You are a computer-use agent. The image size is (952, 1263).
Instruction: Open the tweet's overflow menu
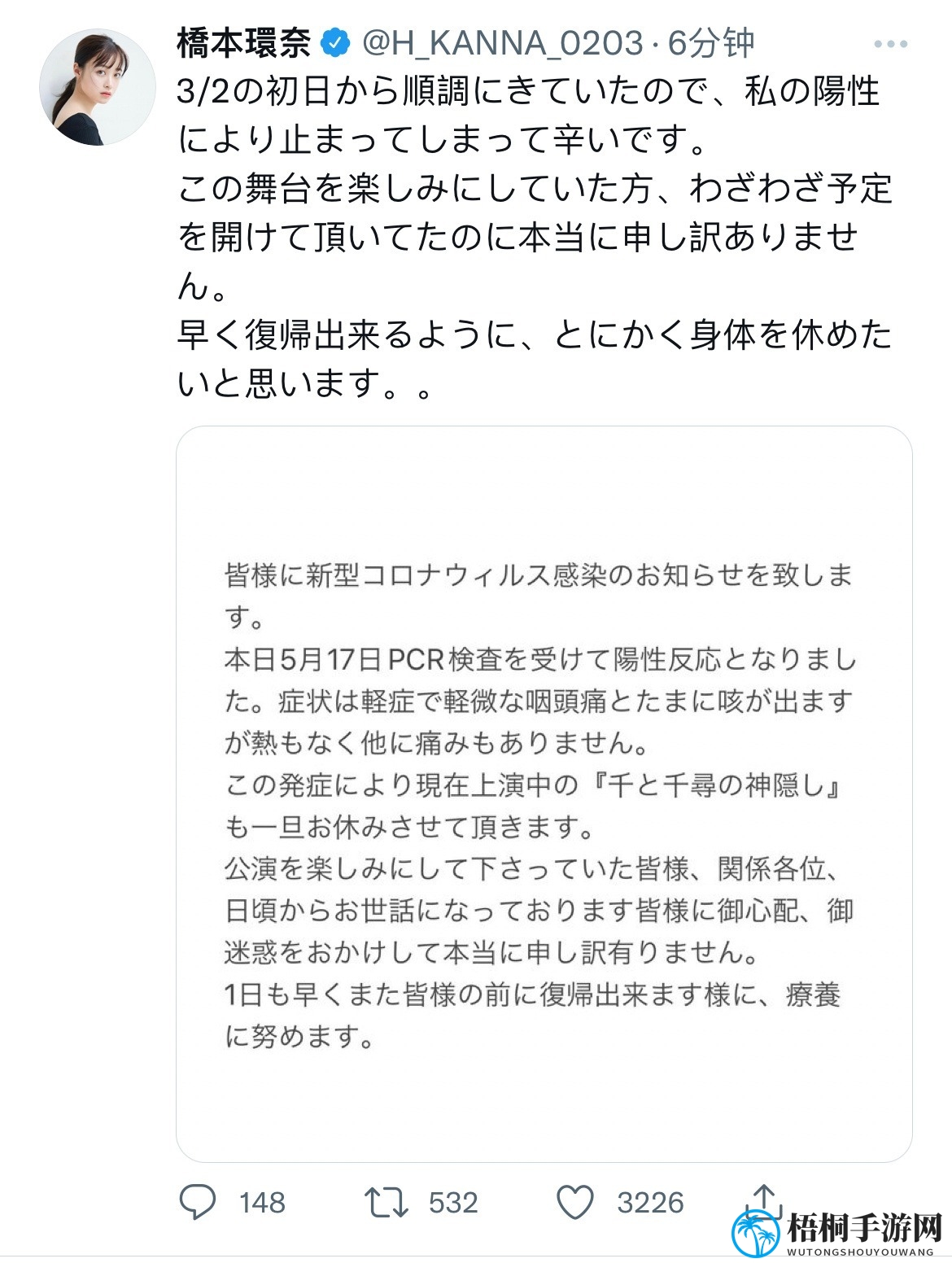tap(889, 45)
